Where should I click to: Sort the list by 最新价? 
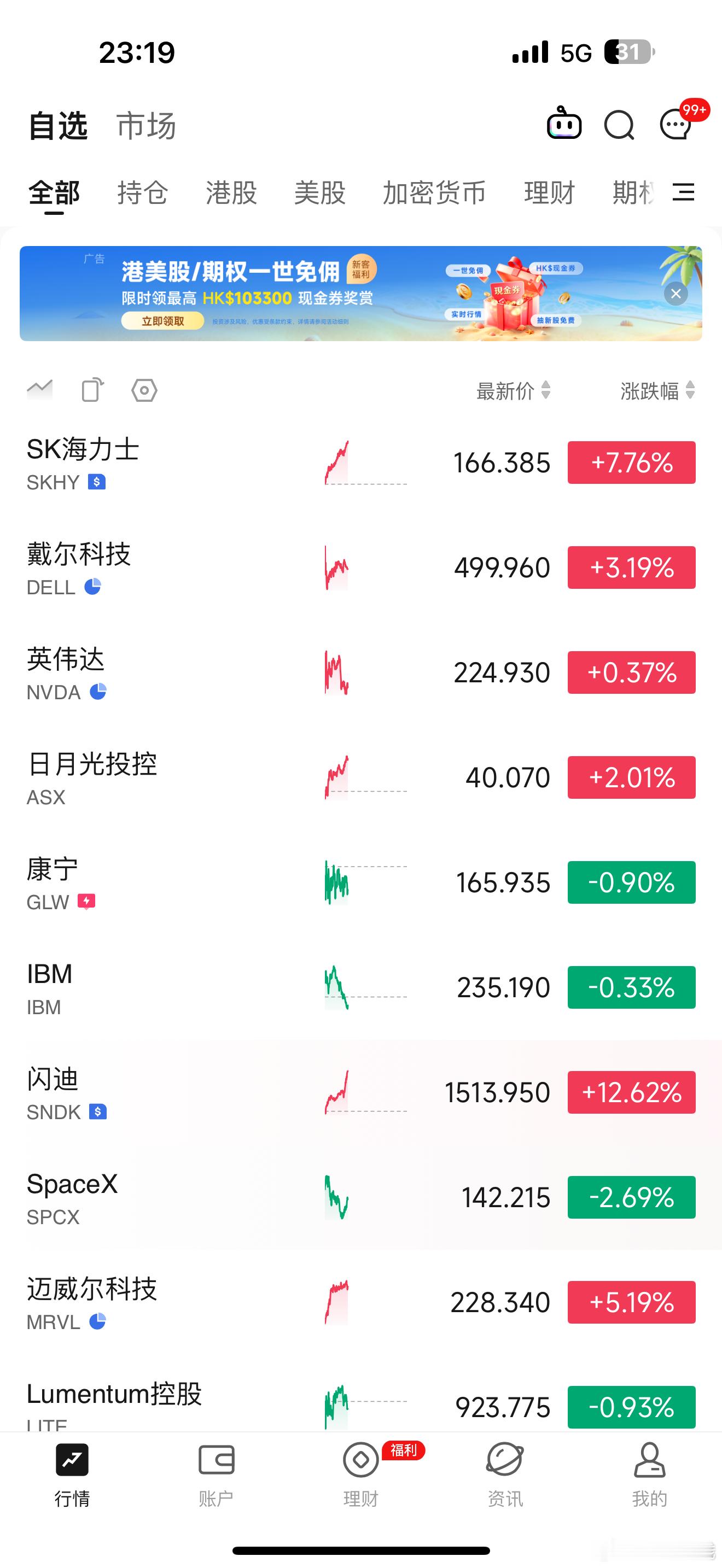pyautogui.click(x=513, y=391)
